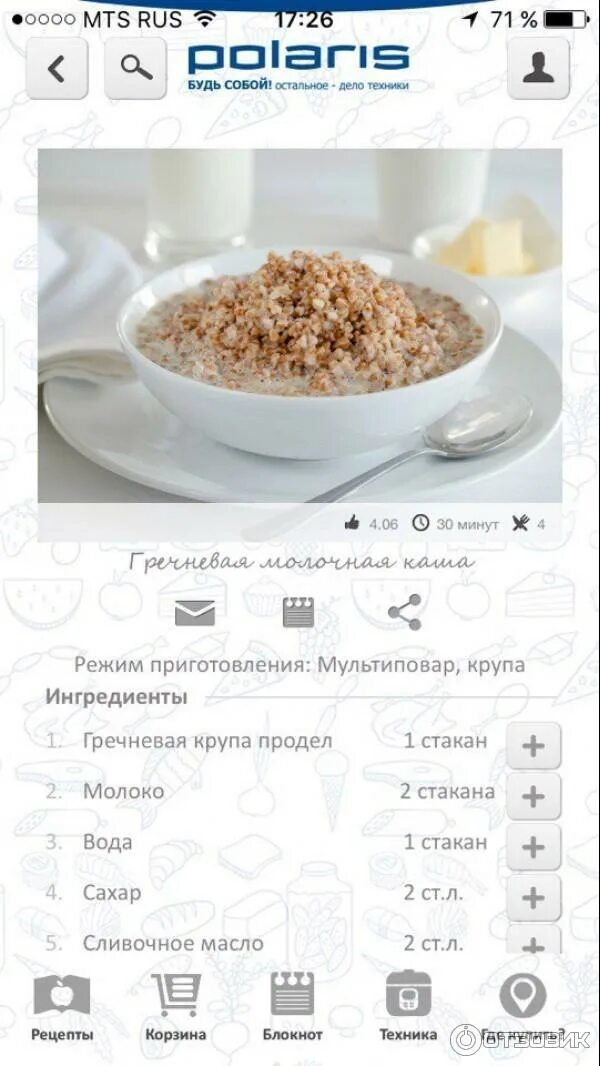Send the recipe by email envelope
The width and height of the screenshot is (600, 1066).
point(194,612)
